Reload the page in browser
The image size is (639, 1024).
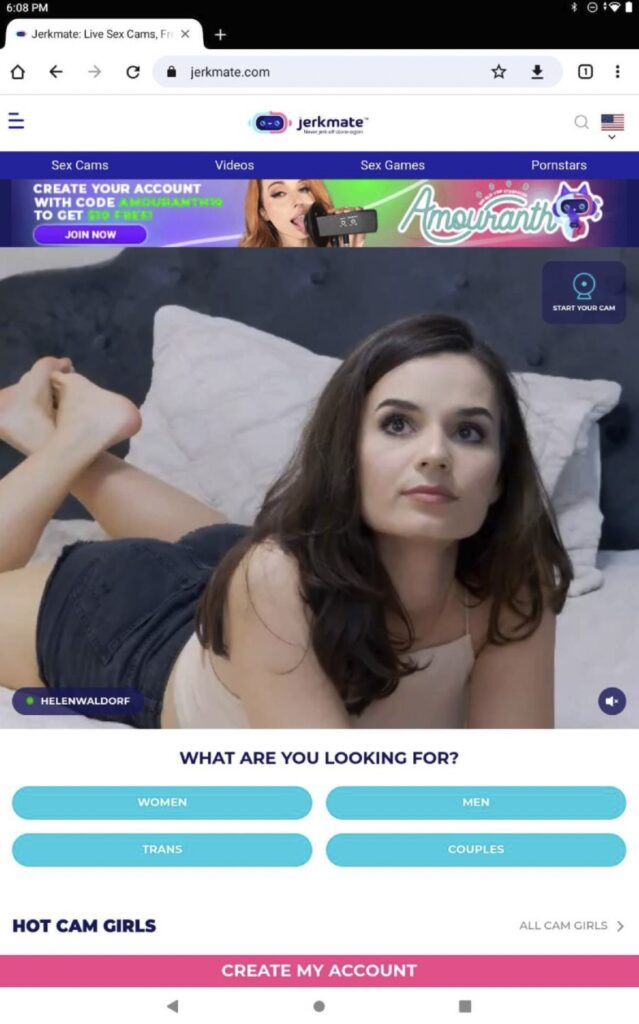(132, 72)
